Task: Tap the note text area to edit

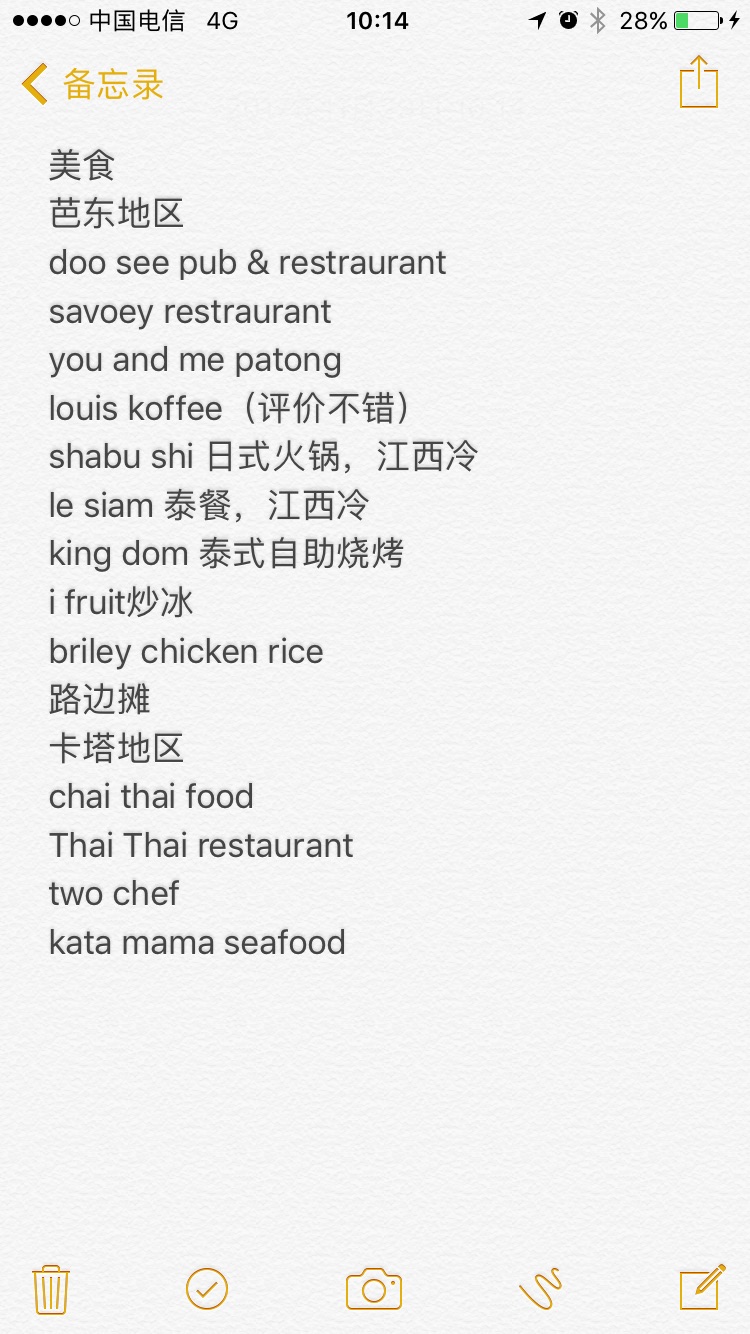Action: [x=375, y=600]
